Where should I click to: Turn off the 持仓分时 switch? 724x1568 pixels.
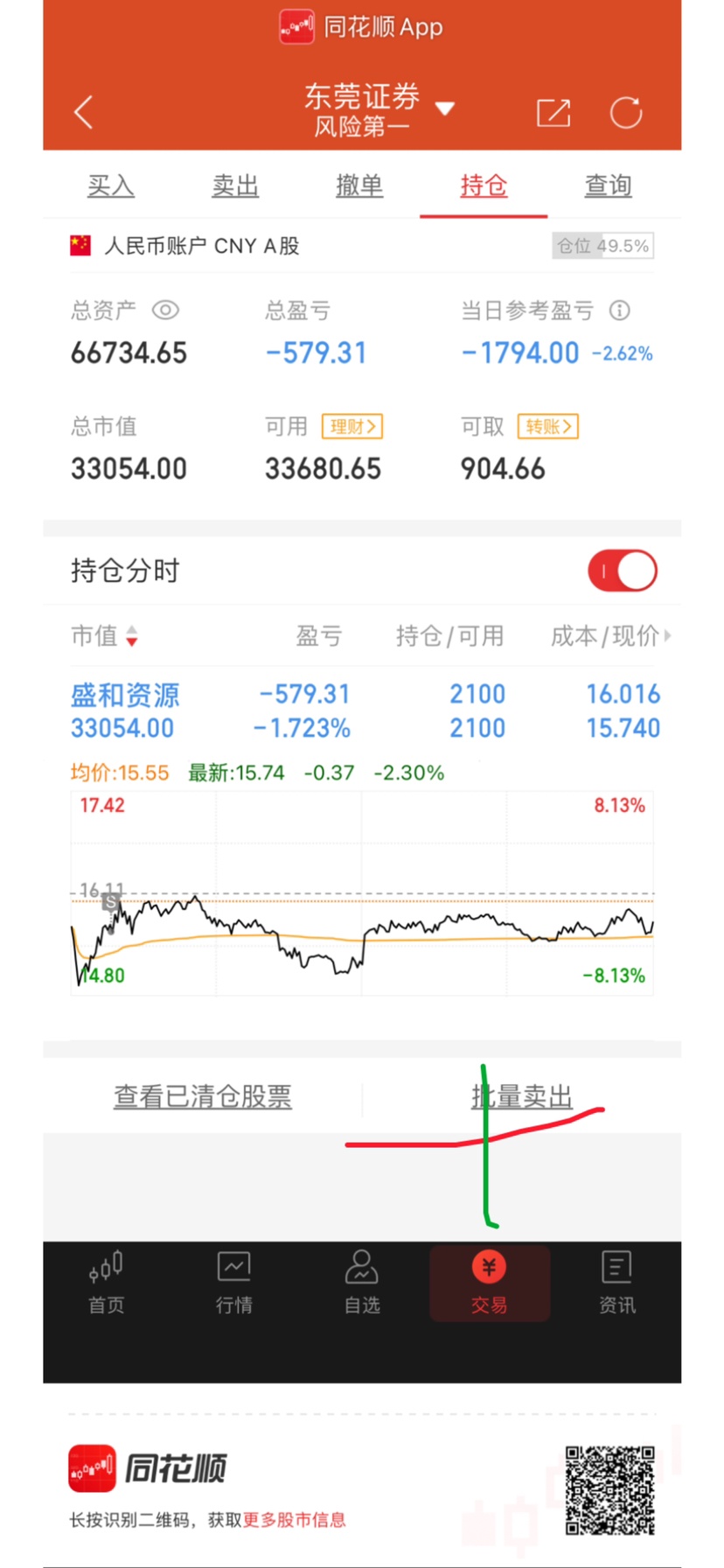click(623, 571)
